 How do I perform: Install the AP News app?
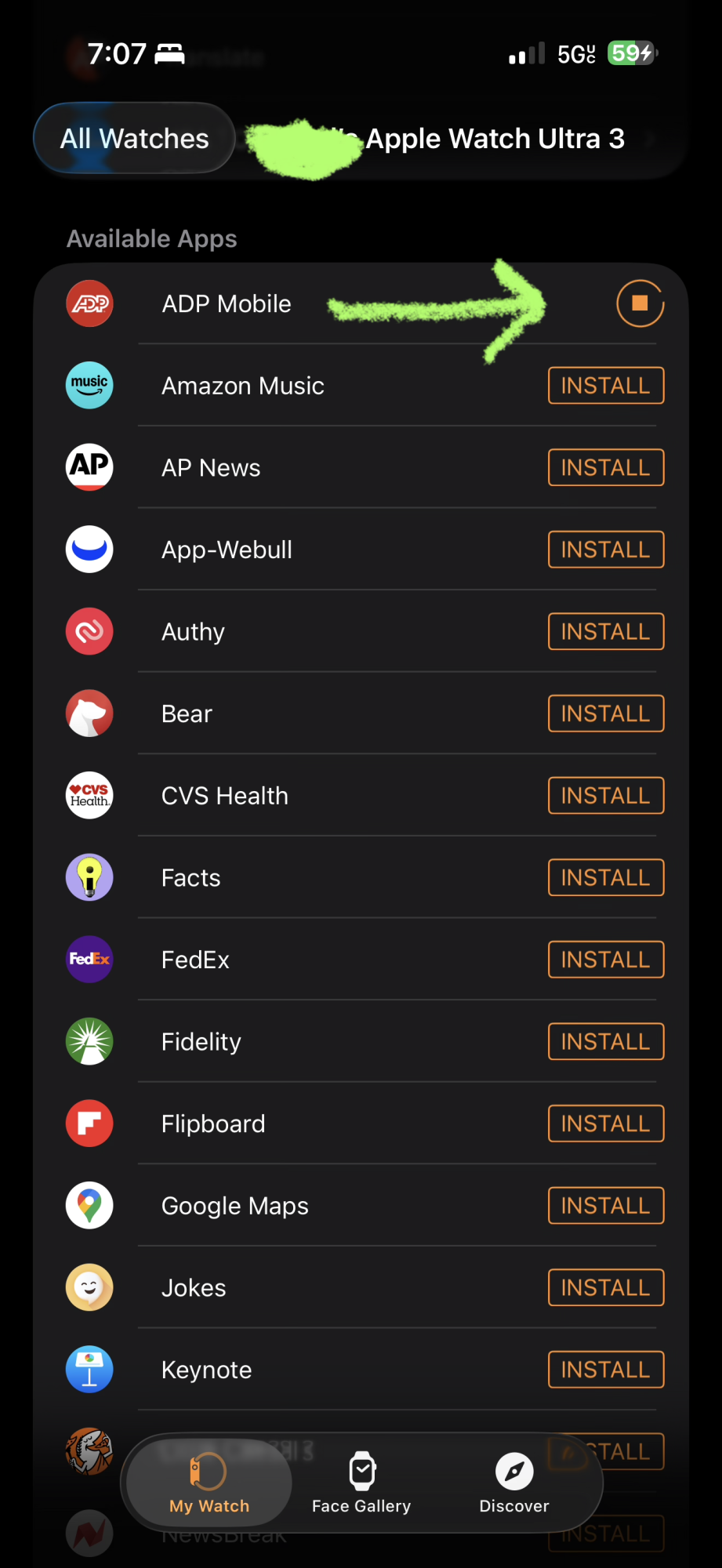(605, 468)
